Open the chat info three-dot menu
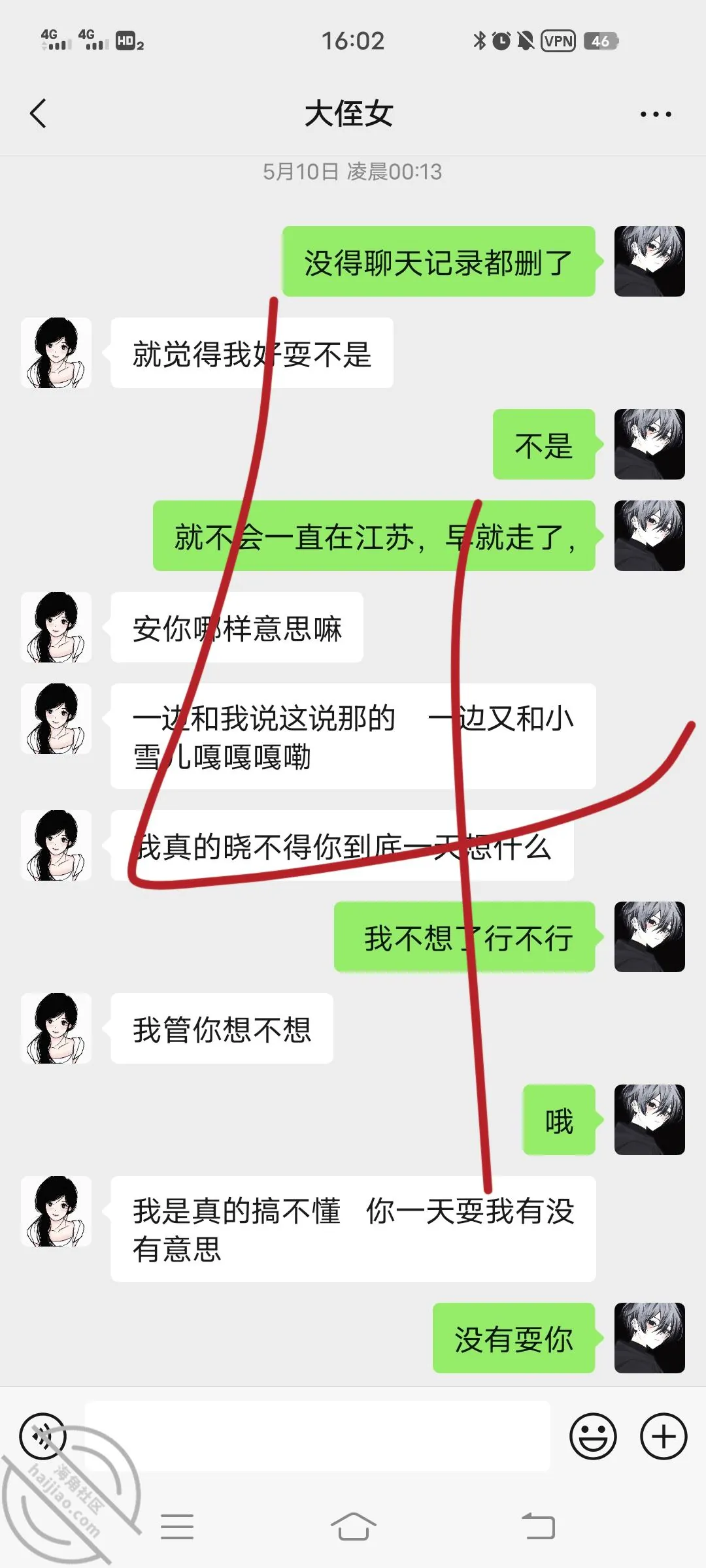 pyautogui.click(x=656, y=114)
